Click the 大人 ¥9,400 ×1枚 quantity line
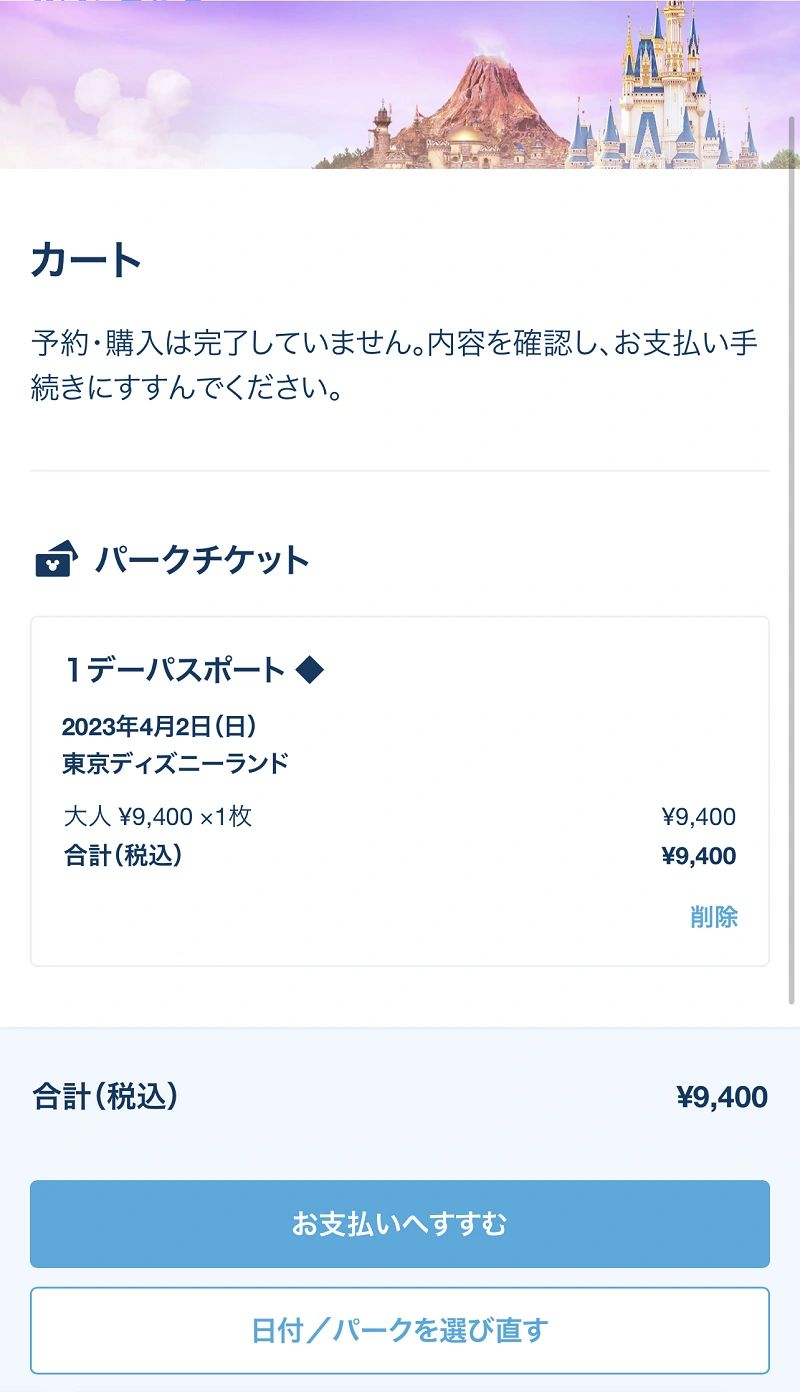This screenshot has width=800, height=1392. click(155, 817)
